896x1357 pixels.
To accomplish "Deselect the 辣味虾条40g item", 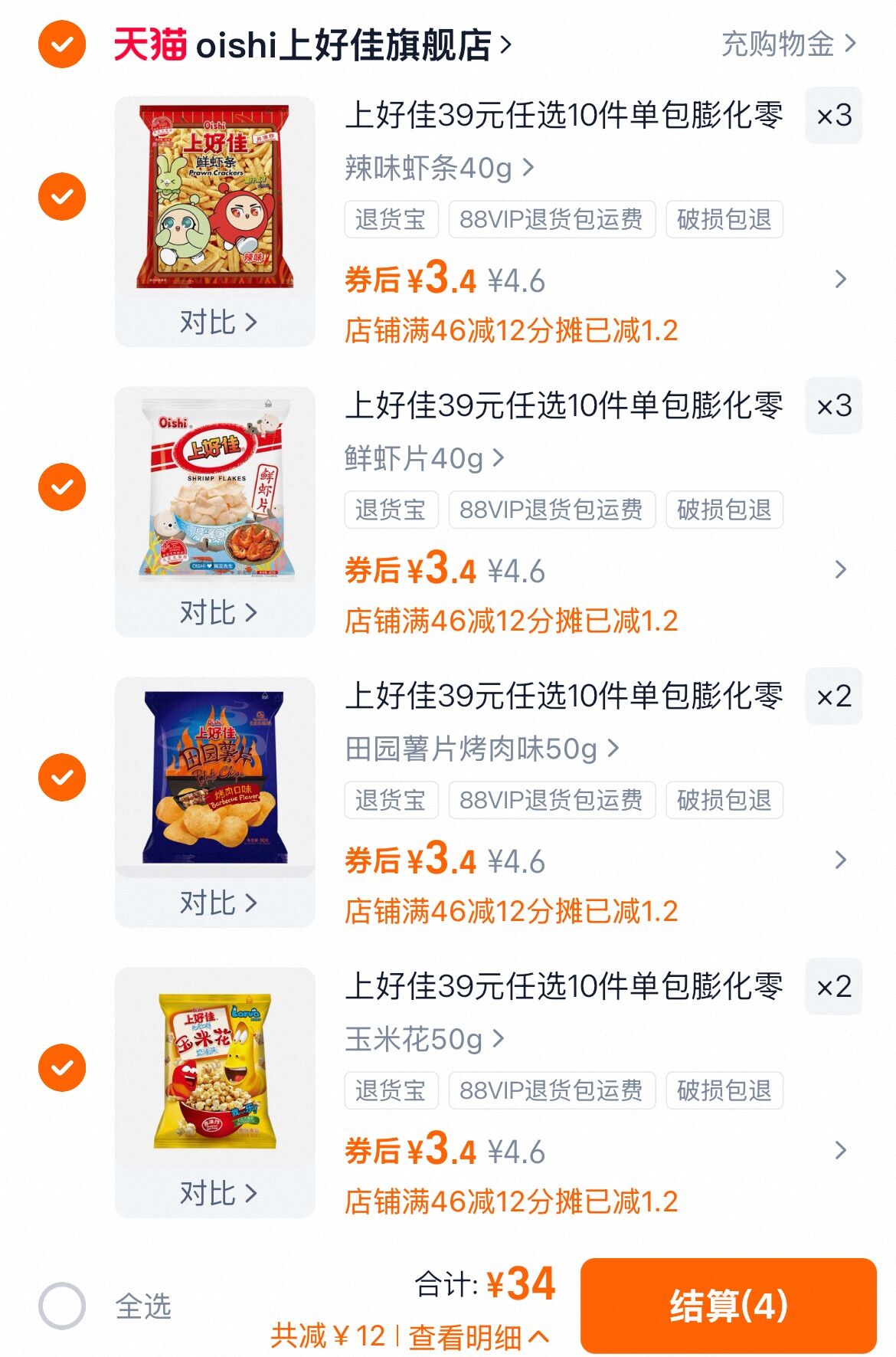I will tap(62, 196).
